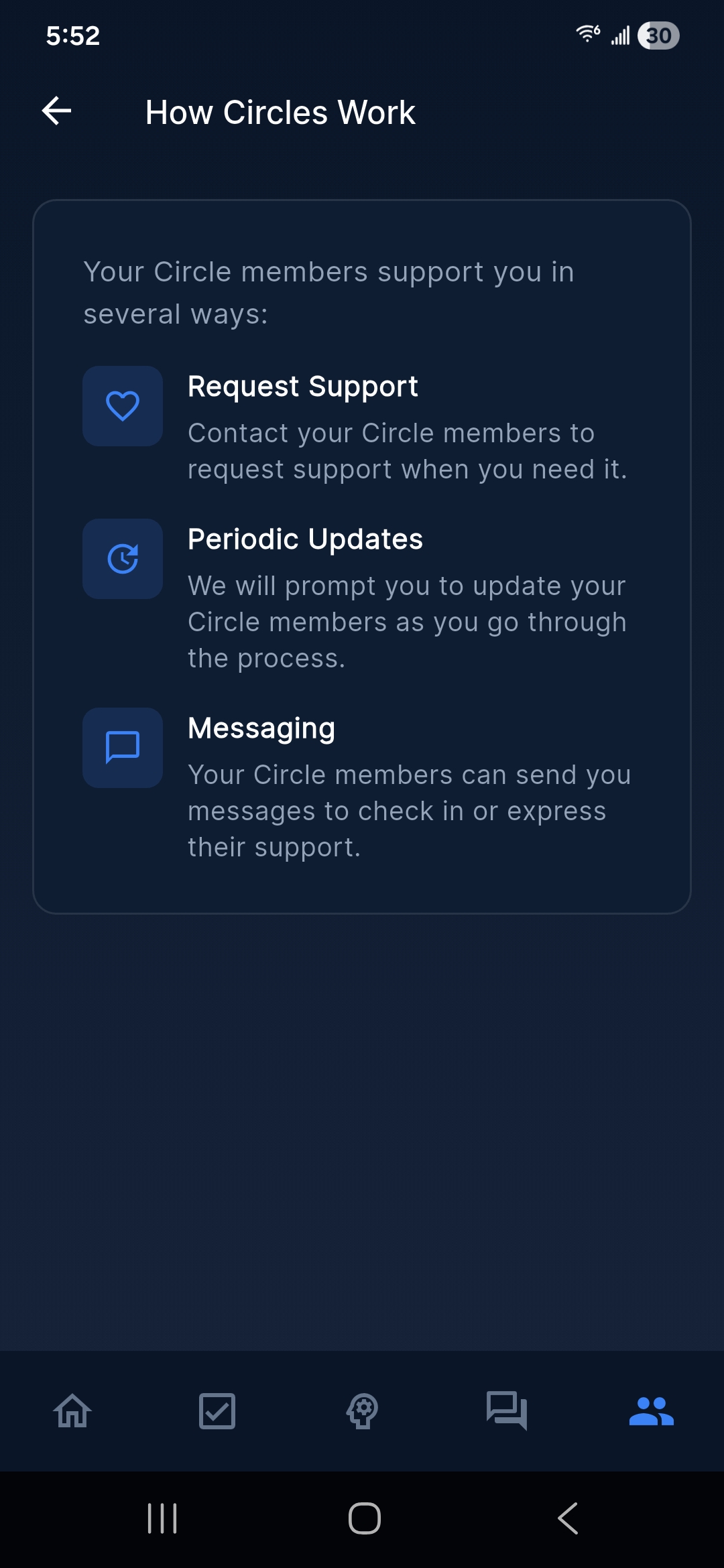This screenshot has width=724, height=1568.
Task: Open Android recent apps button
Action: (x=161, y=1519)
